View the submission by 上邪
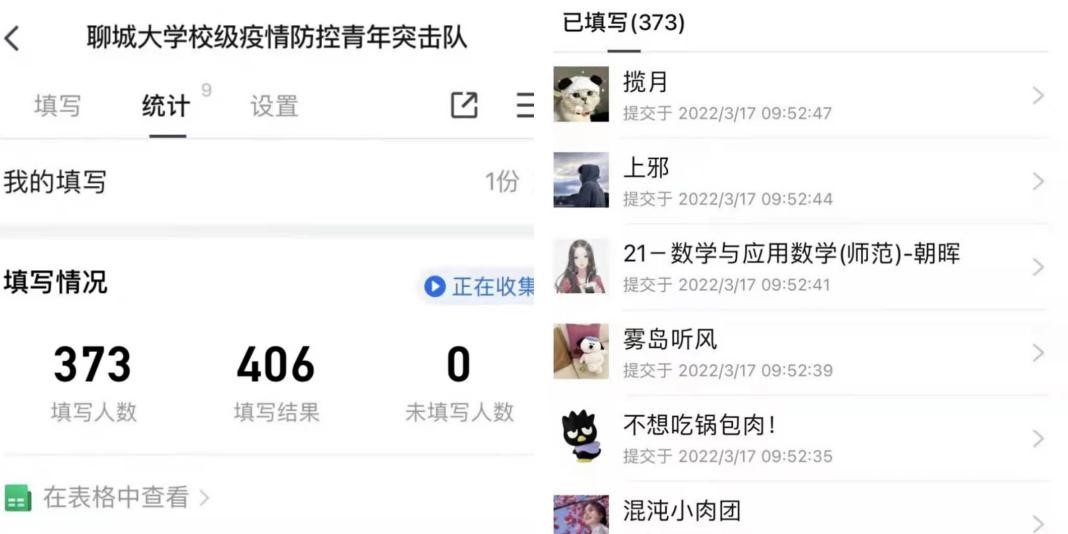Image resolution: width=1068 pixels, height=534 pixels. pyautogui.click(x=800, y=181)
